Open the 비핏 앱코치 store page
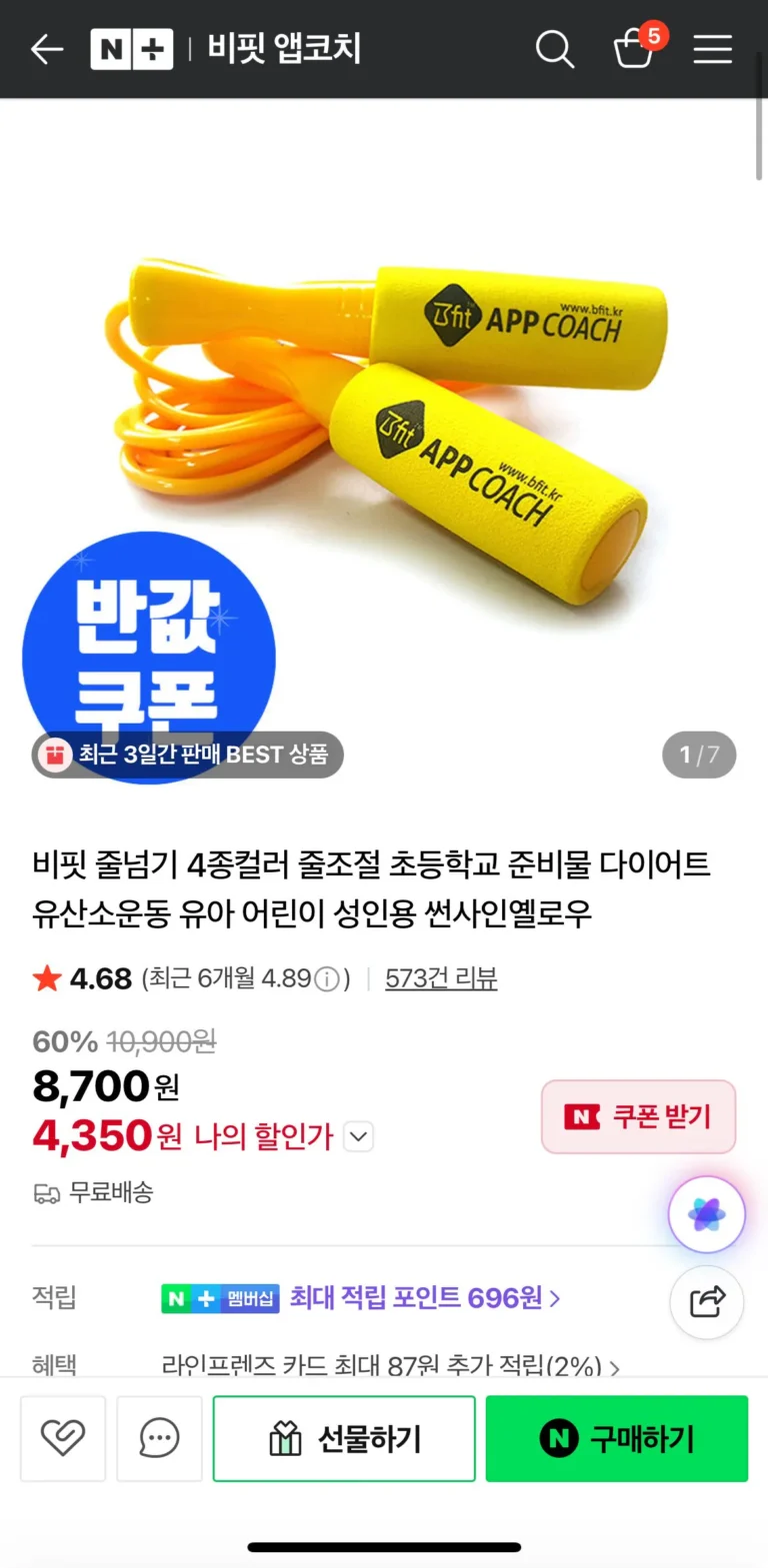Image resolution: width=768 pixels, height=1568 pixels. 284,49
